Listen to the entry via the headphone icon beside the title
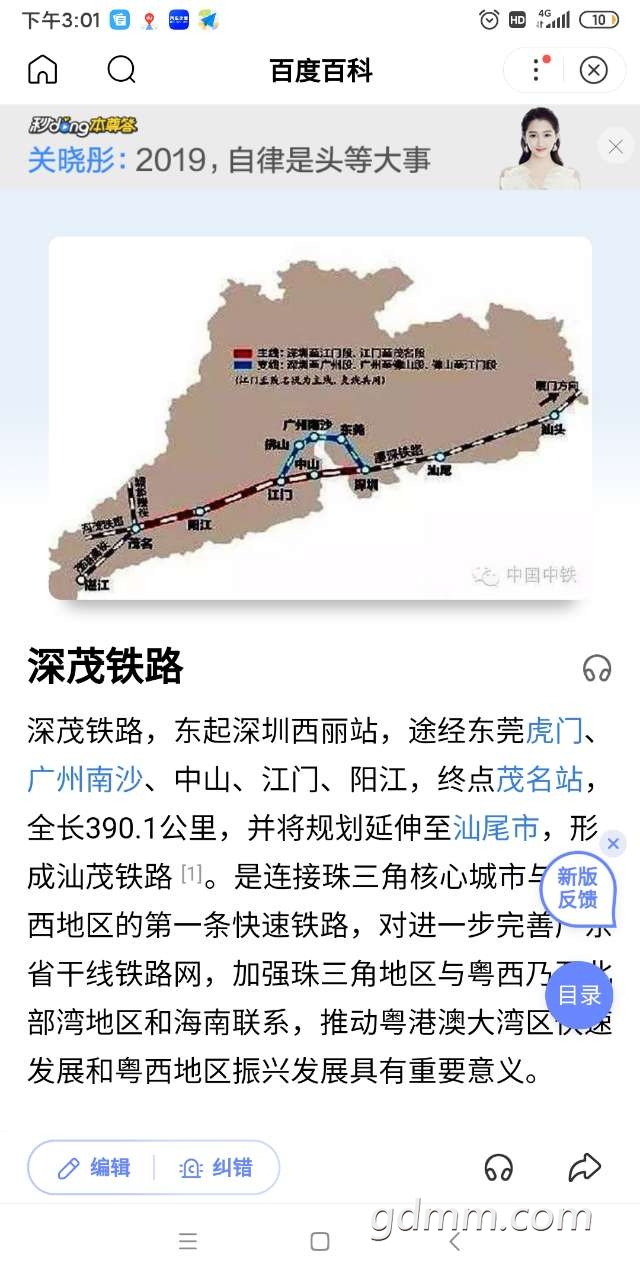 [597, 668]
